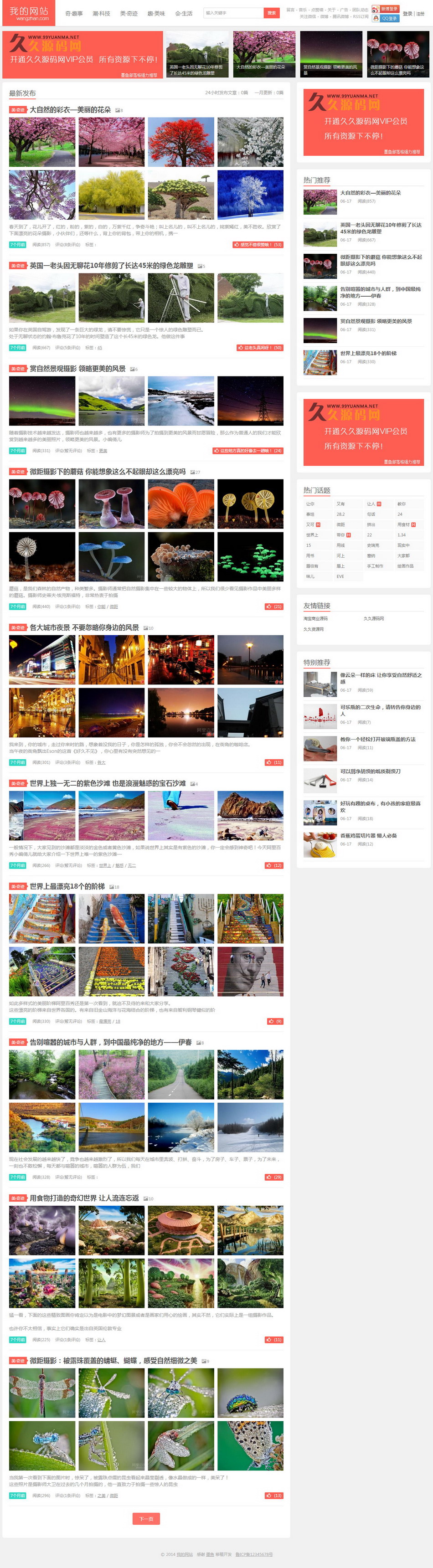
Task: Open the 奇·趣事 navigation tab
Action: click(74, 13)
